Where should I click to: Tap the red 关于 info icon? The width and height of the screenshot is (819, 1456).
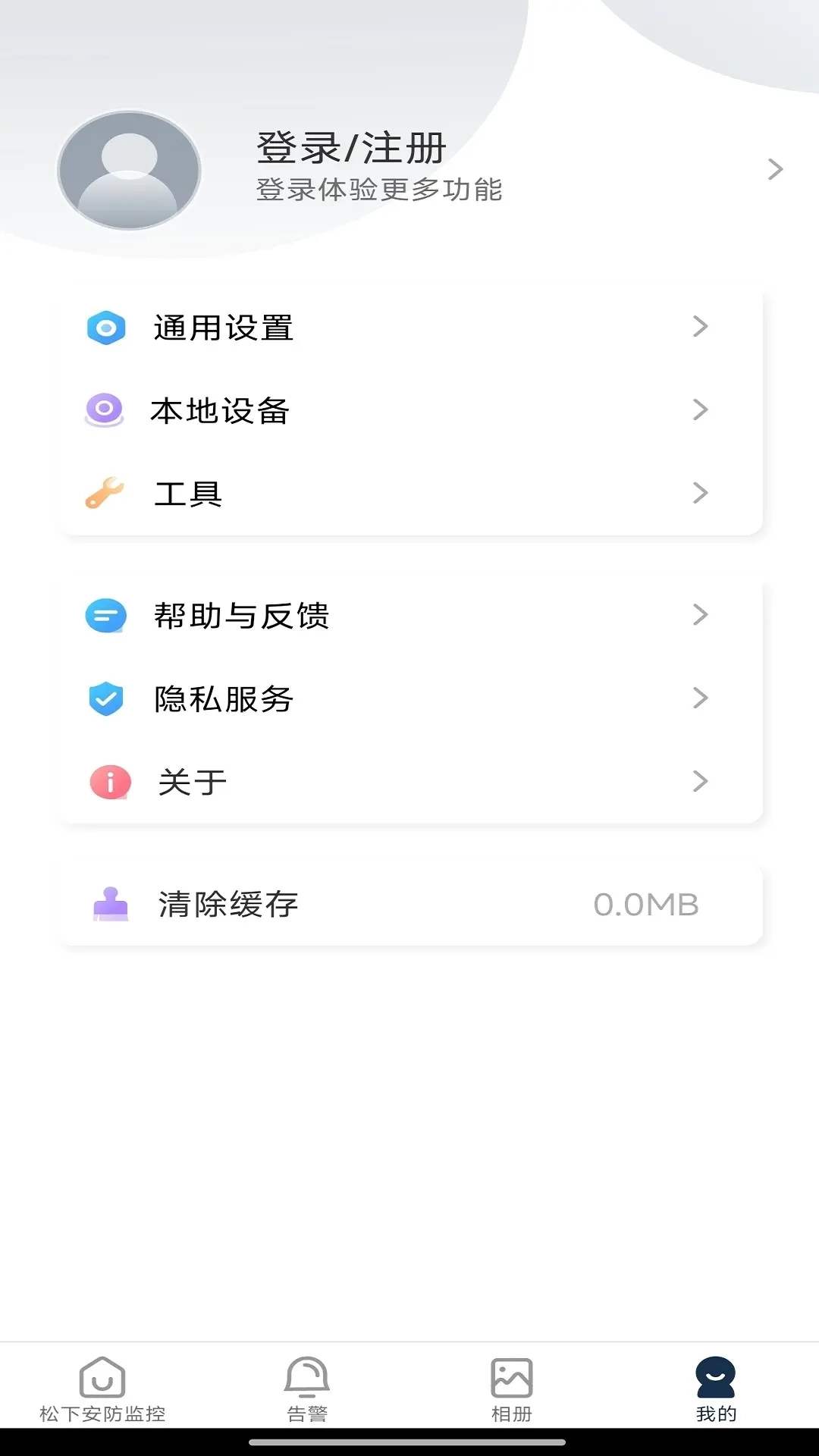[108, 781]
